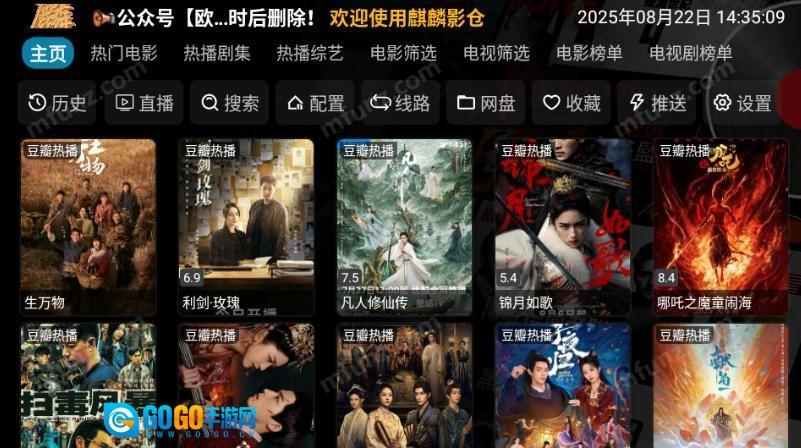Open watch 历史 history
The width and height of the screenshot is (801, 448).
tap(58, 102)
